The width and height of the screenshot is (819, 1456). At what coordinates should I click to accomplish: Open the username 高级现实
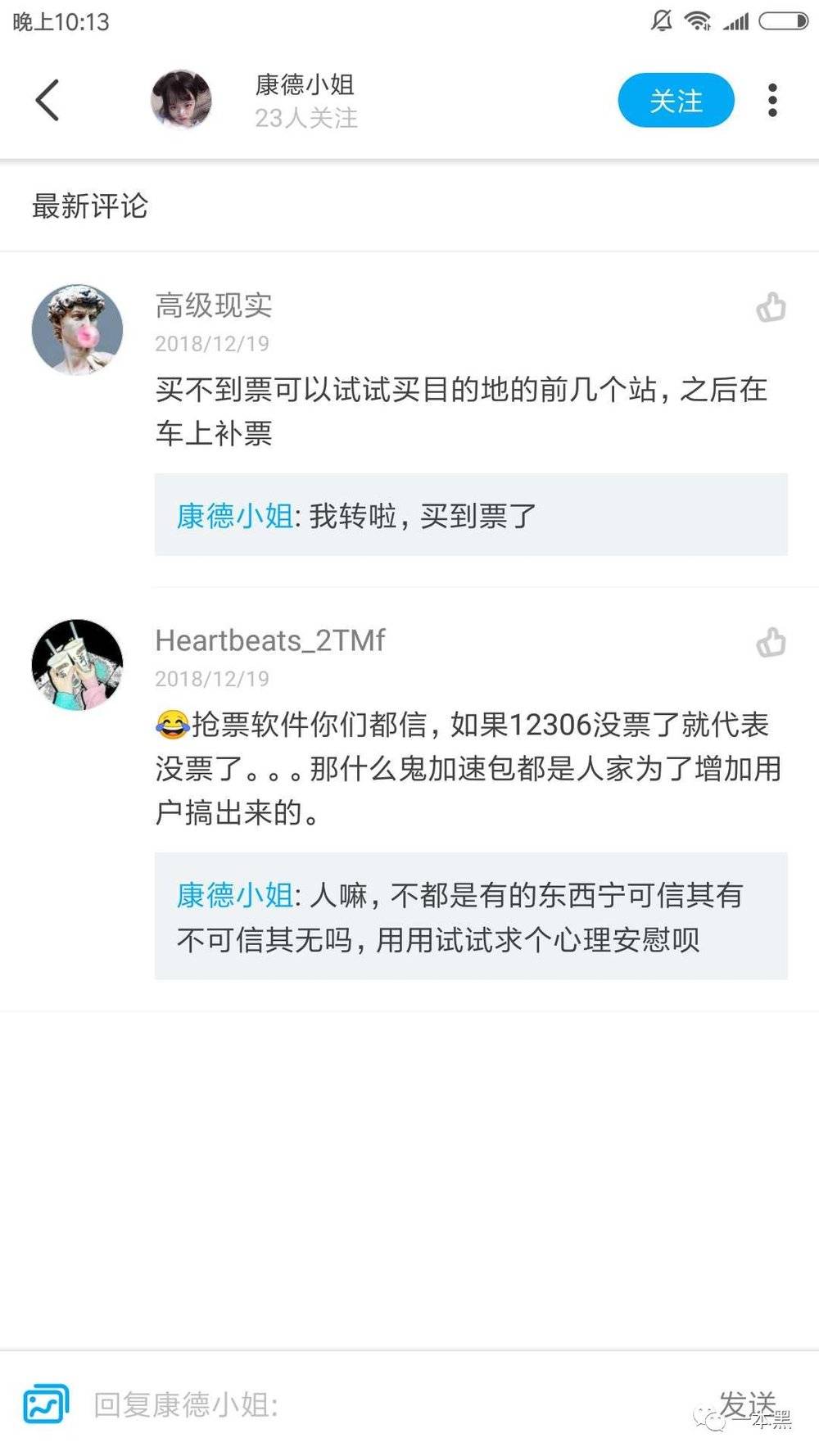coord(214,305)
